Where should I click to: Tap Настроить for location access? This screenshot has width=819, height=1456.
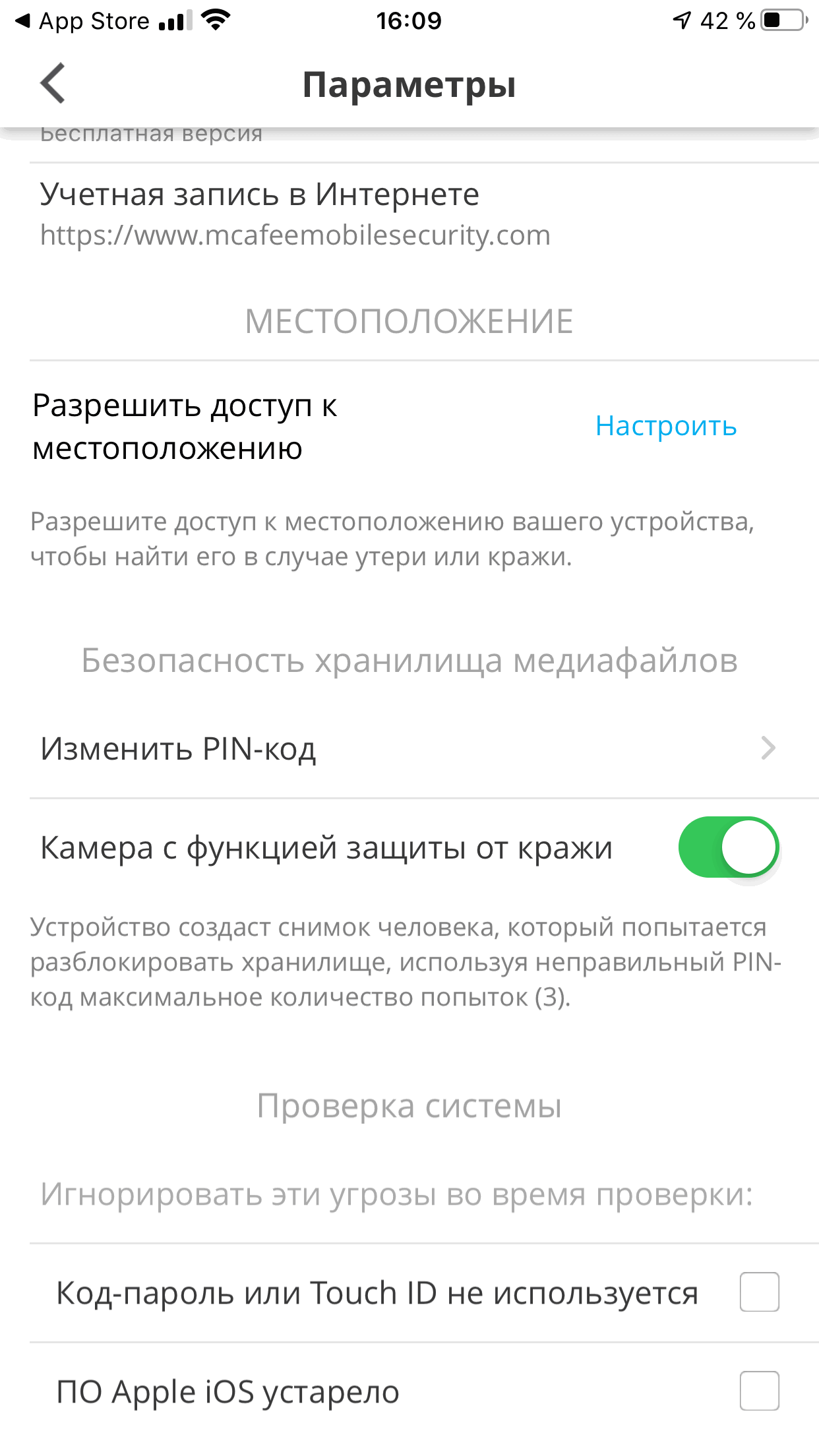pos(665,426)
